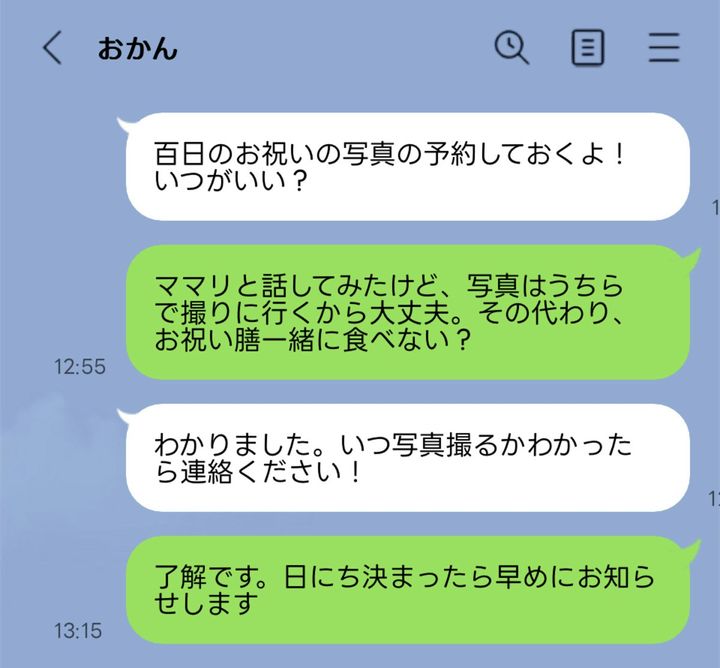720x668 pixels.
Task: Open the chat menu with three lines
Action: pyautogui.click(x=663, y=47)
